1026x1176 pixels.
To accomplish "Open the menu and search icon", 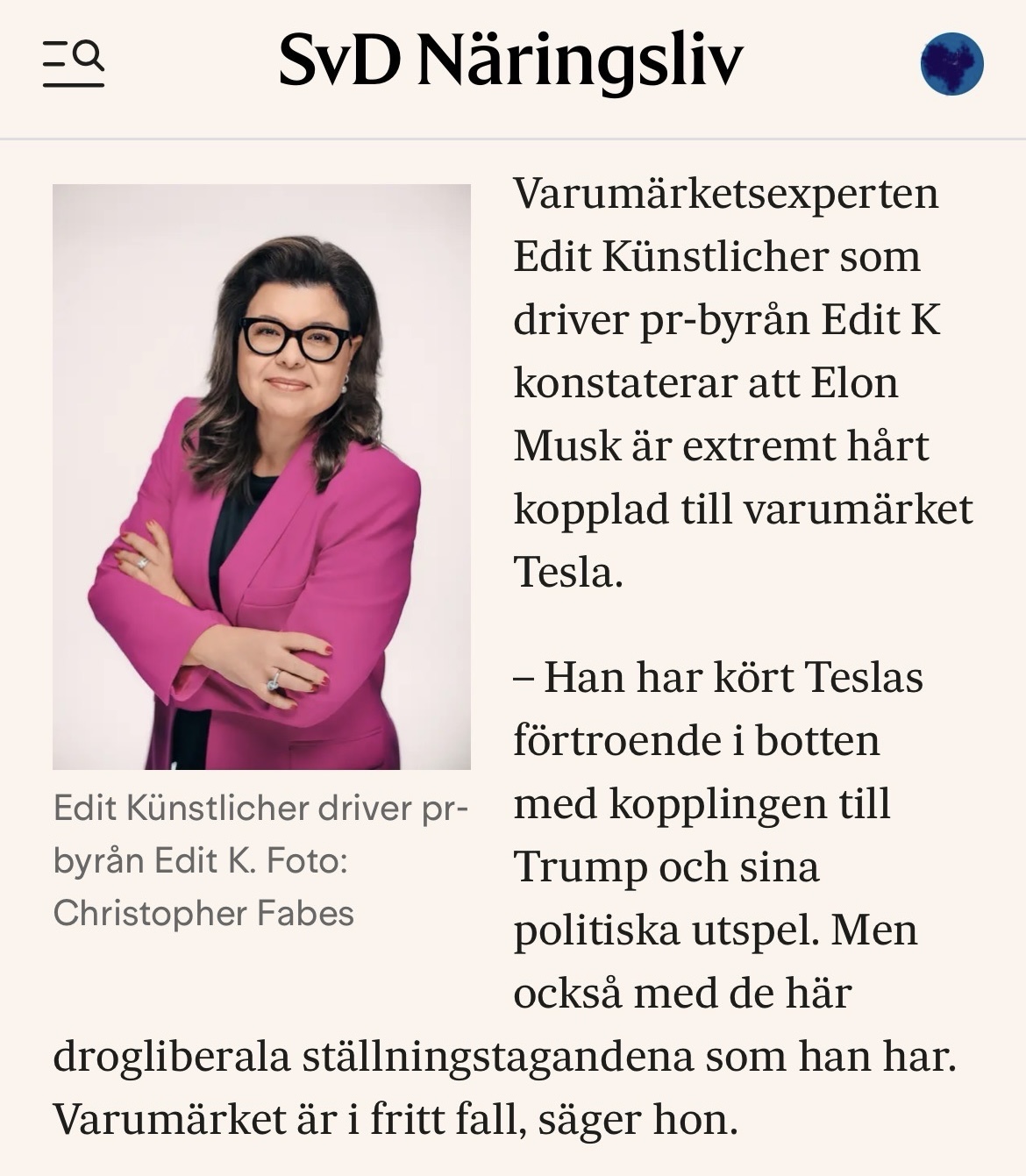I will tap(74, 63).
